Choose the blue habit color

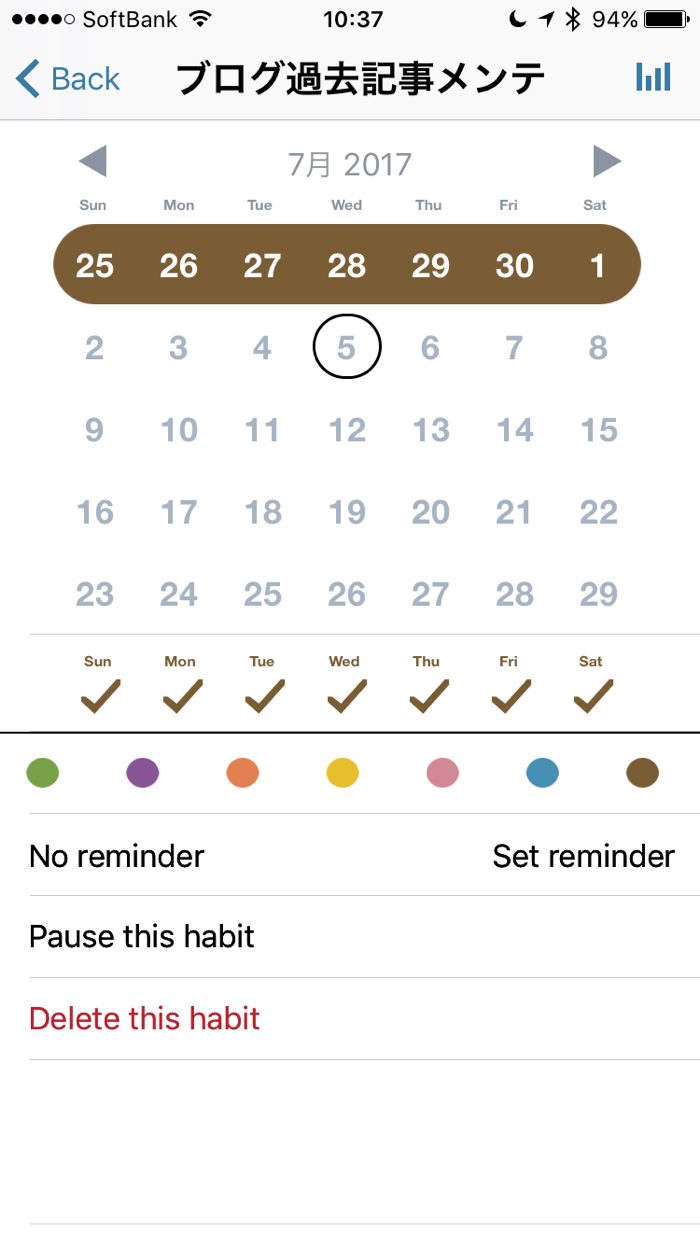pyautogui.click(x=542, y=773)
